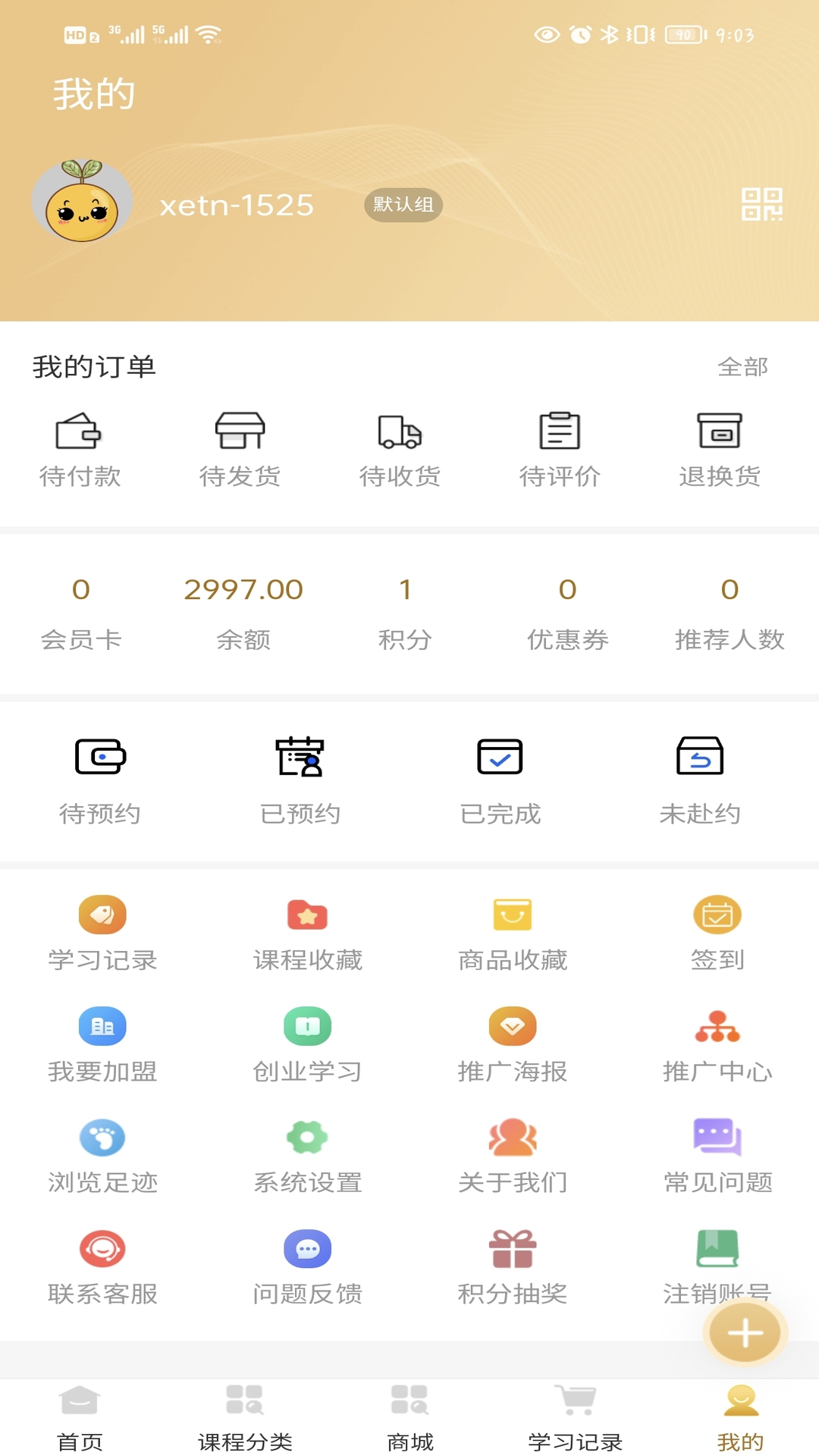Check my 余额 balance of 2997.00
Screen dimensions: 819x1456
243,610
